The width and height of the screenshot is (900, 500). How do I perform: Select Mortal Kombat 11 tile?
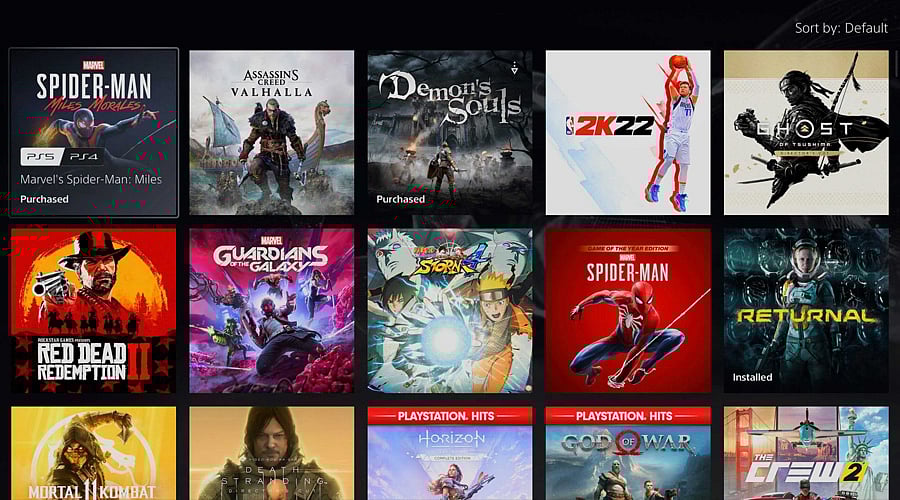pos(94,455)
